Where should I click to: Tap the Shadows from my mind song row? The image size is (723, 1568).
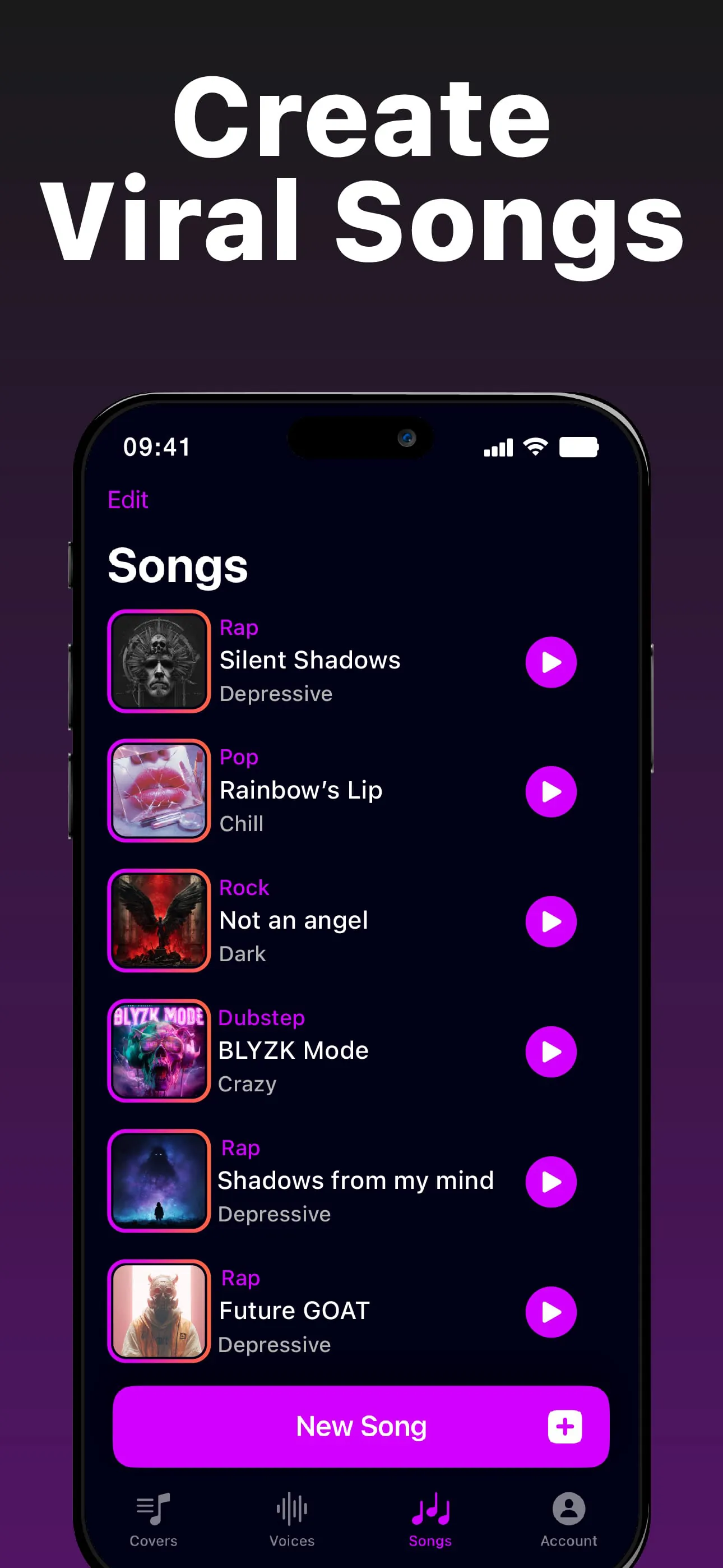355,1181
